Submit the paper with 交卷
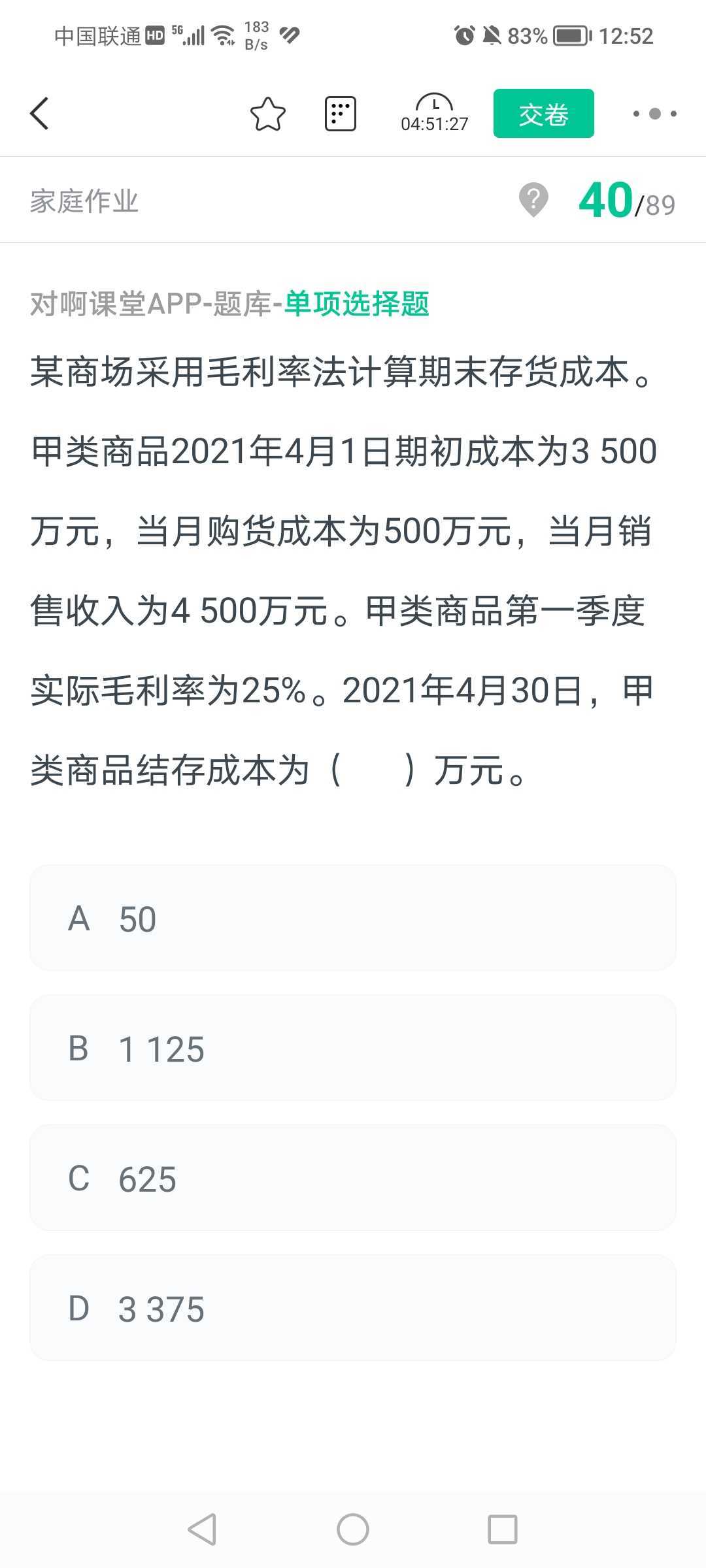The width and height of the screenshot is (706, 1568). [543, 114]
